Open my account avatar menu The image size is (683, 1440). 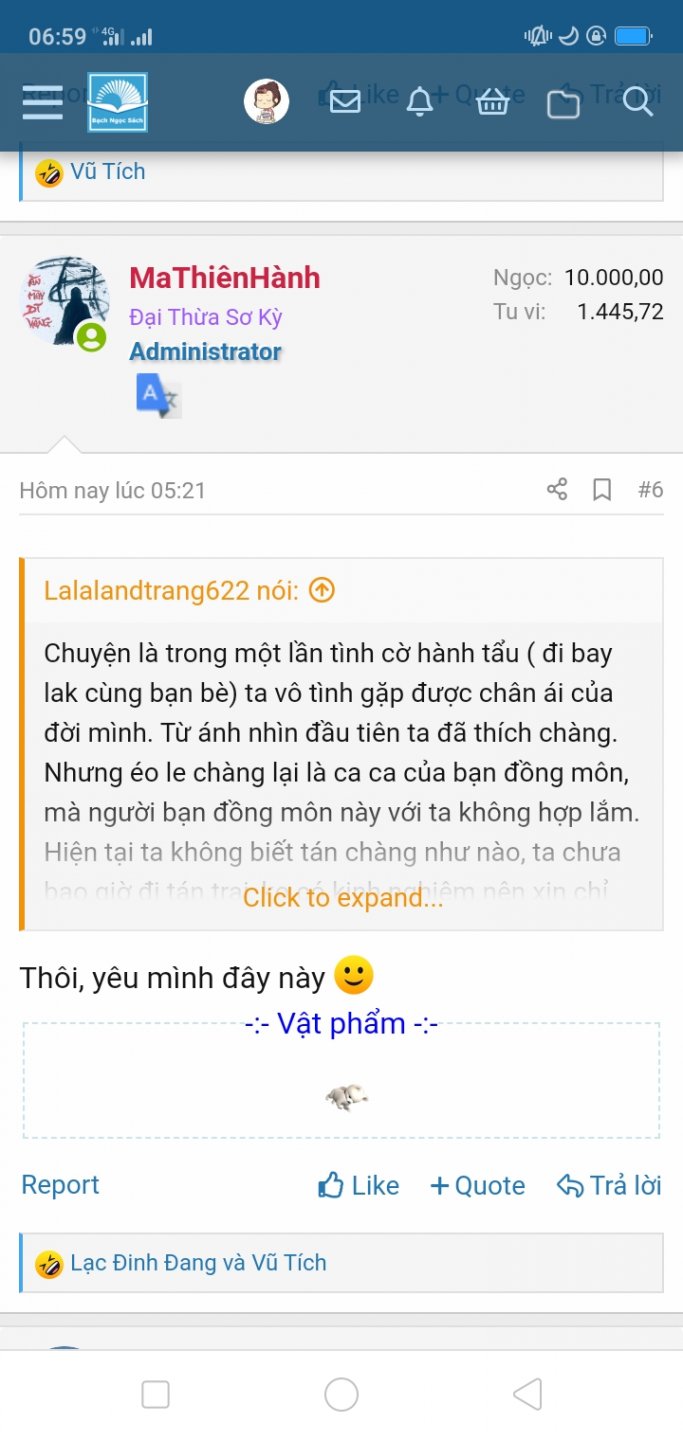266,102
